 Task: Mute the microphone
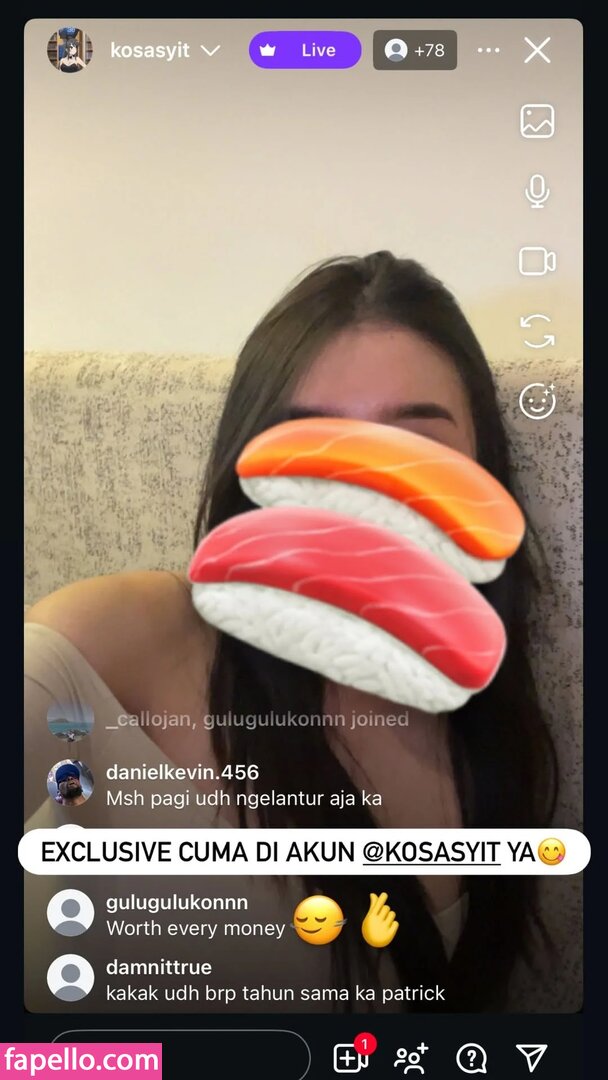(x=537, y=191)
